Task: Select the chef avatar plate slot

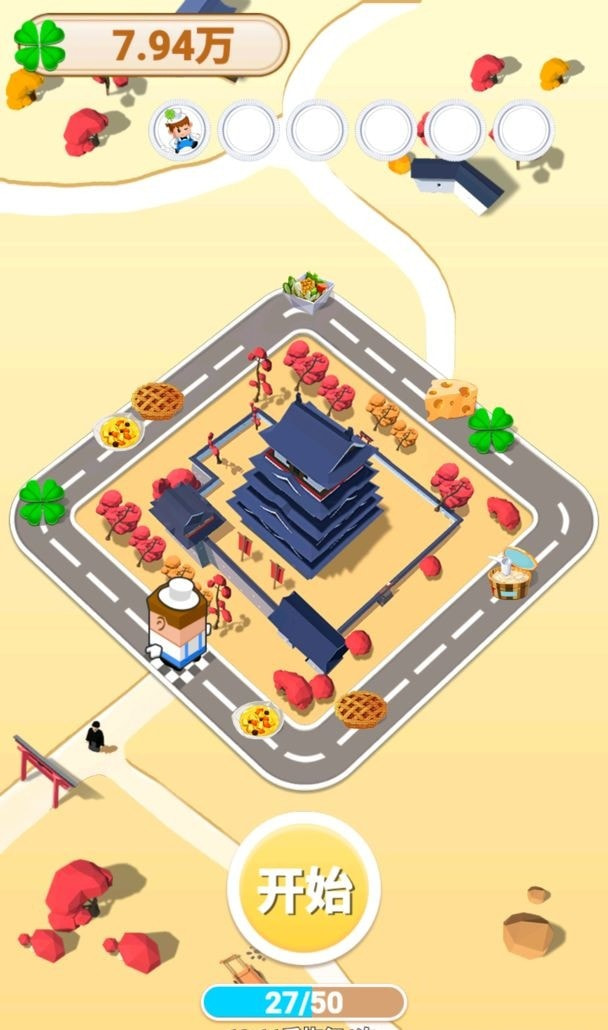Action: point(180,130)
